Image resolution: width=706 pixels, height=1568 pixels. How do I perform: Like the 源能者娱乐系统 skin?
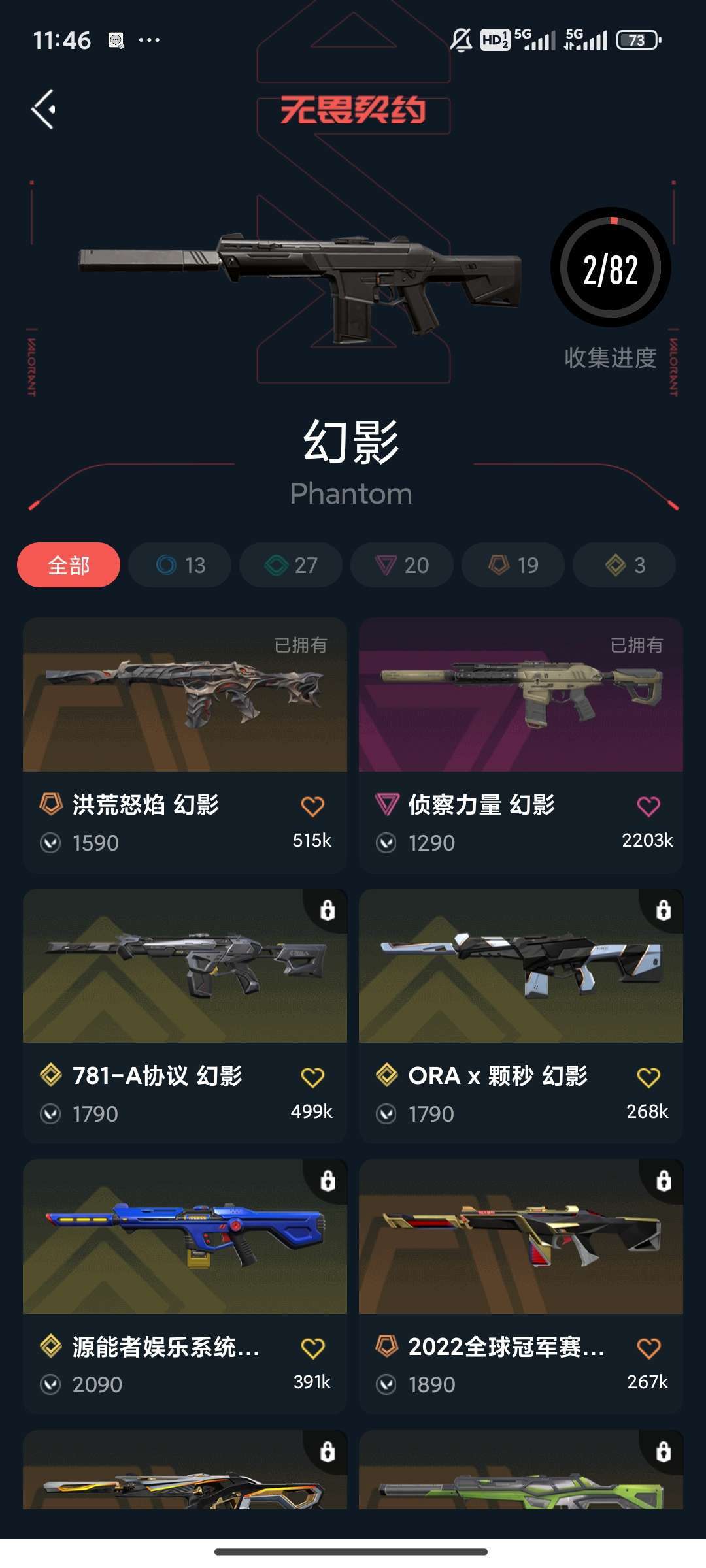[x=312, y=1348]
